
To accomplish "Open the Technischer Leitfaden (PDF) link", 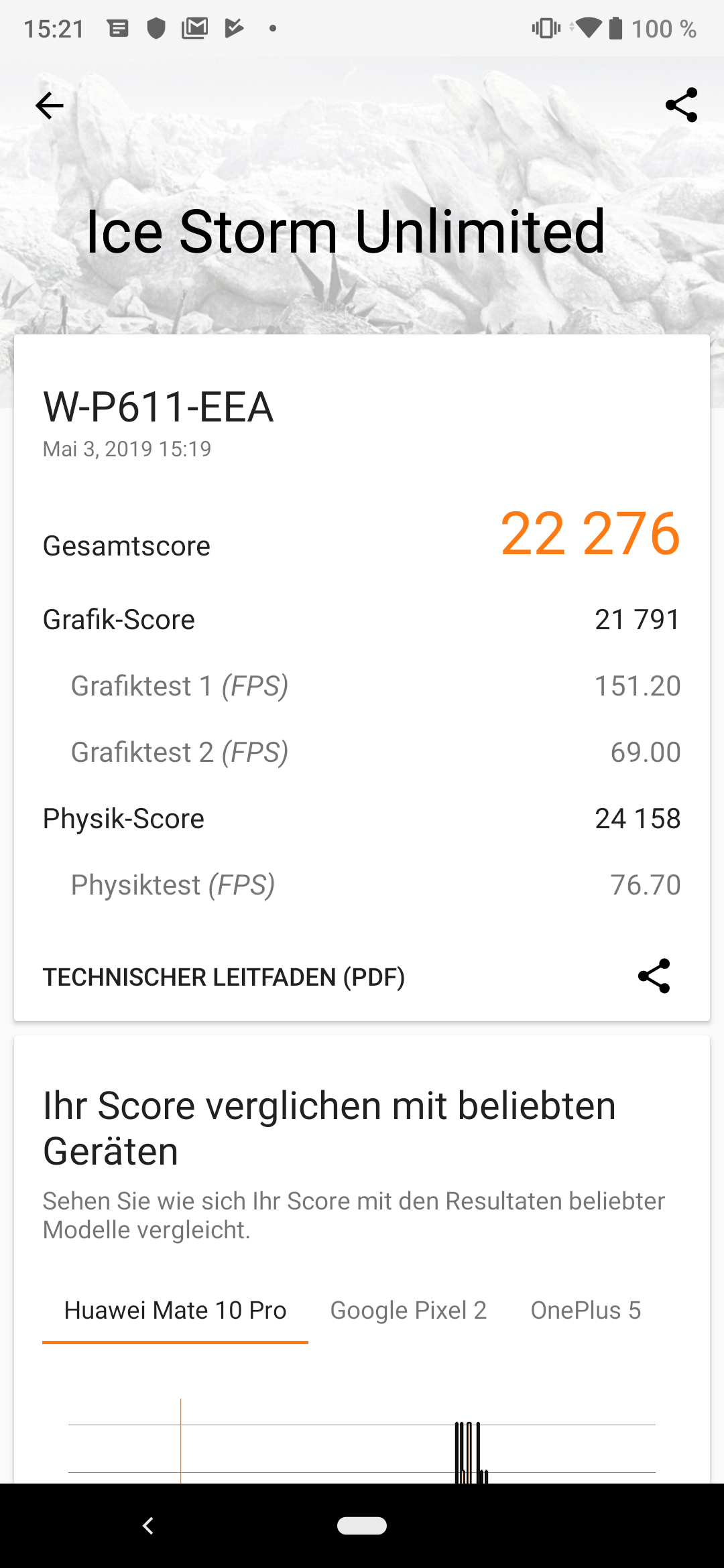I will [224, 977].
